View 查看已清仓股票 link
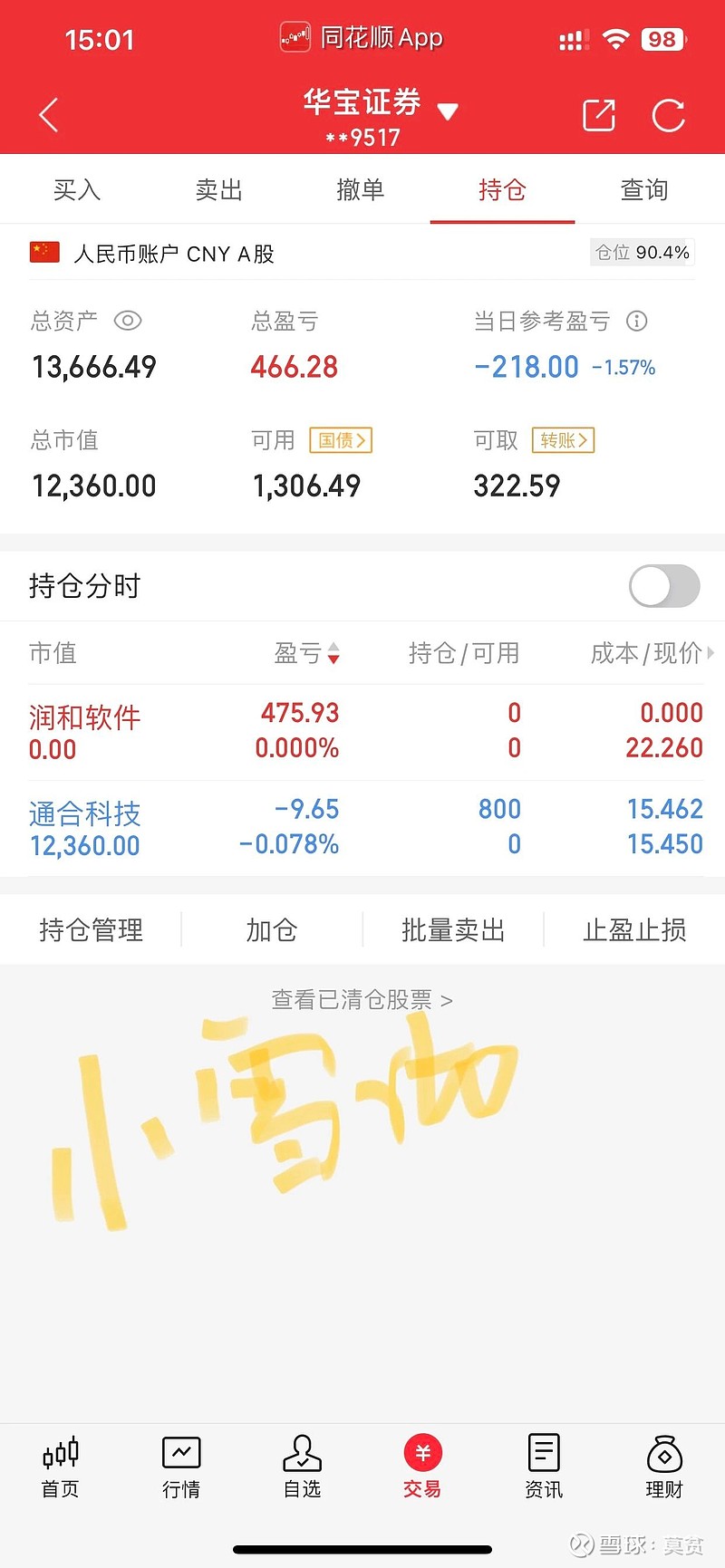This screenshot has width=725, height=1568. (362, 1000)
